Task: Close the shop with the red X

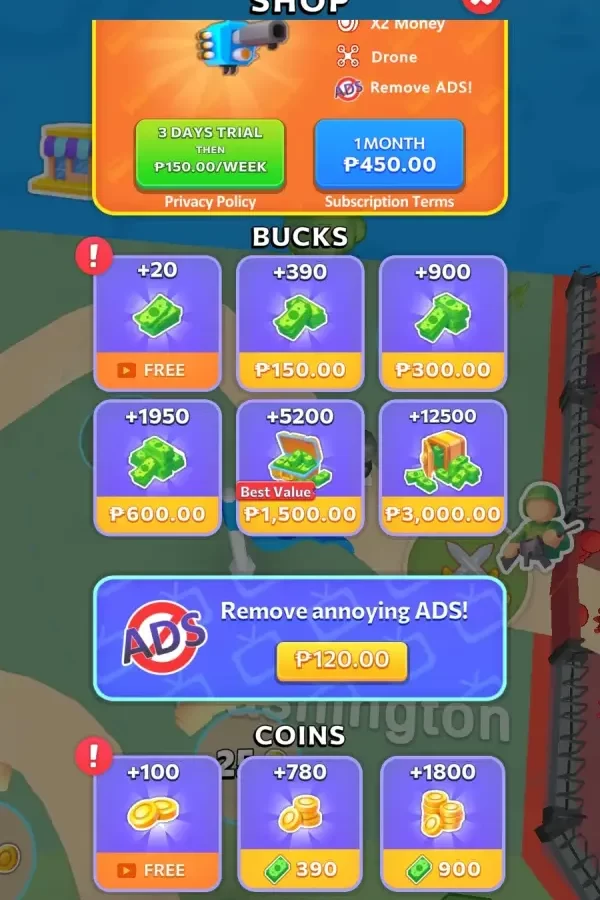Action: point(482,3)
